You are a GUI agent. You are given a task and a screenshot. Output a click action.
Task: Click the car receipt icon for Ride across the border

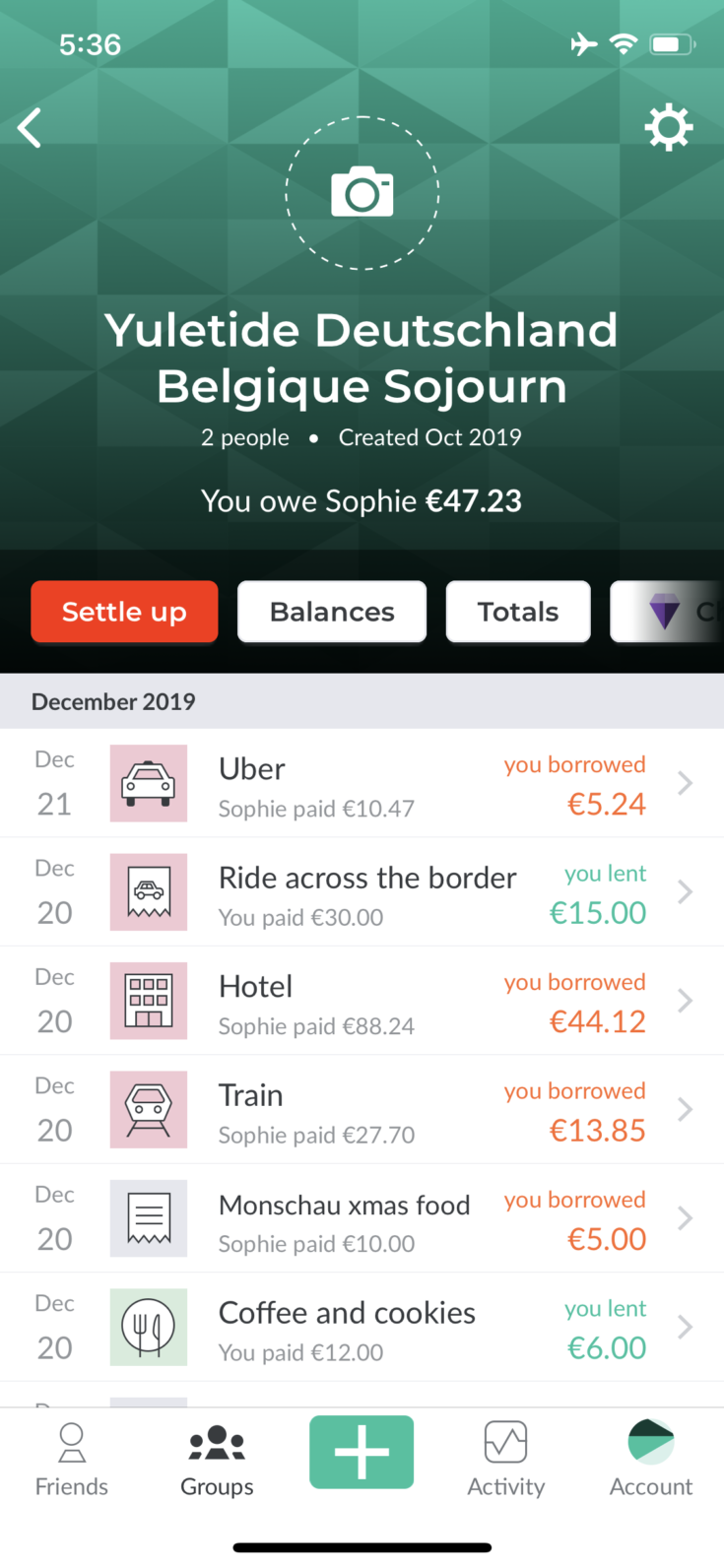click(148, 891)
